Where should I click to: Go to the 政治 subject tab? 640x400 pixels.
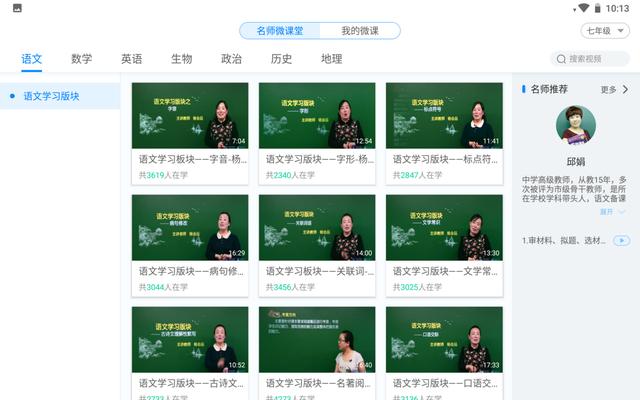pos(231,59)
